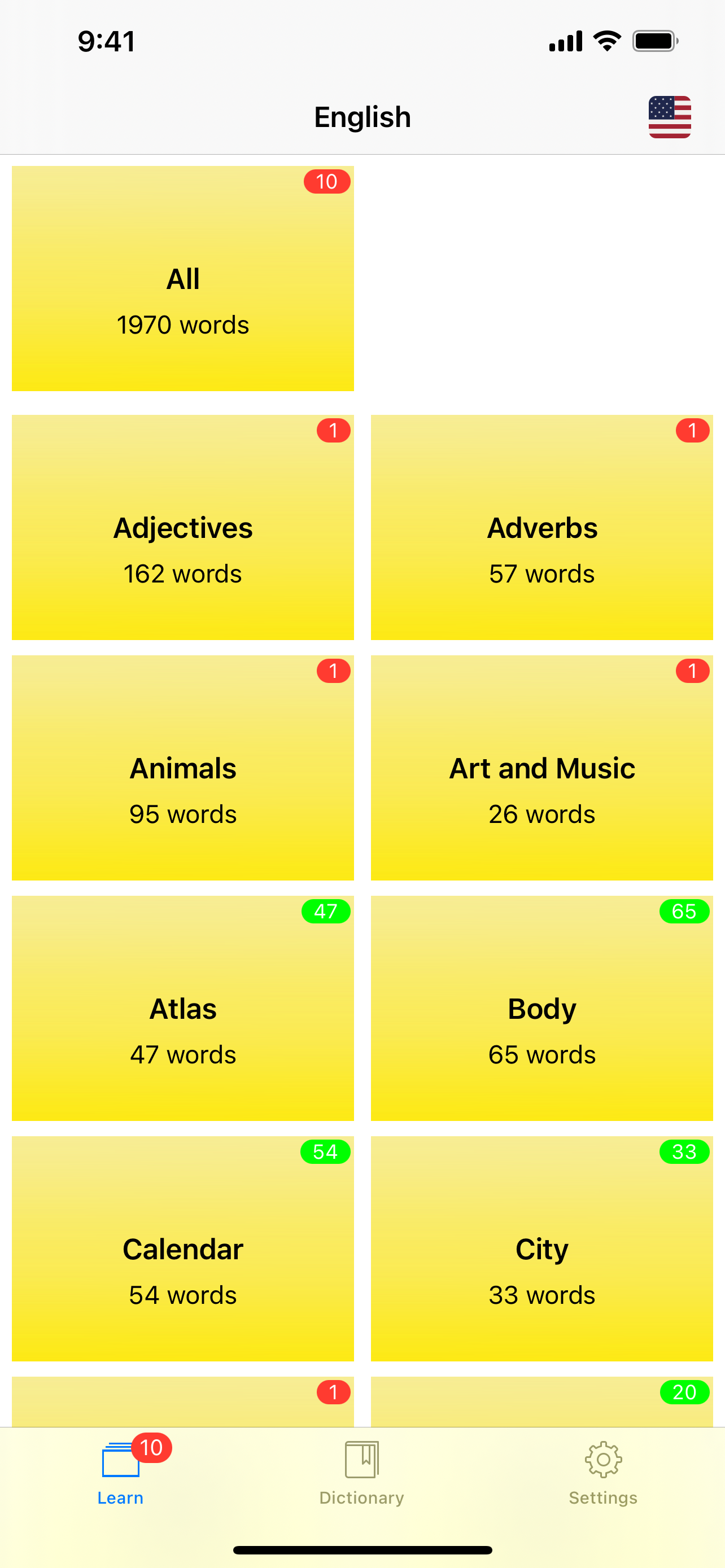Screen dimensions: 725x1568
Task: Choose the Art and Music category
Action: (x=541, y=768)
